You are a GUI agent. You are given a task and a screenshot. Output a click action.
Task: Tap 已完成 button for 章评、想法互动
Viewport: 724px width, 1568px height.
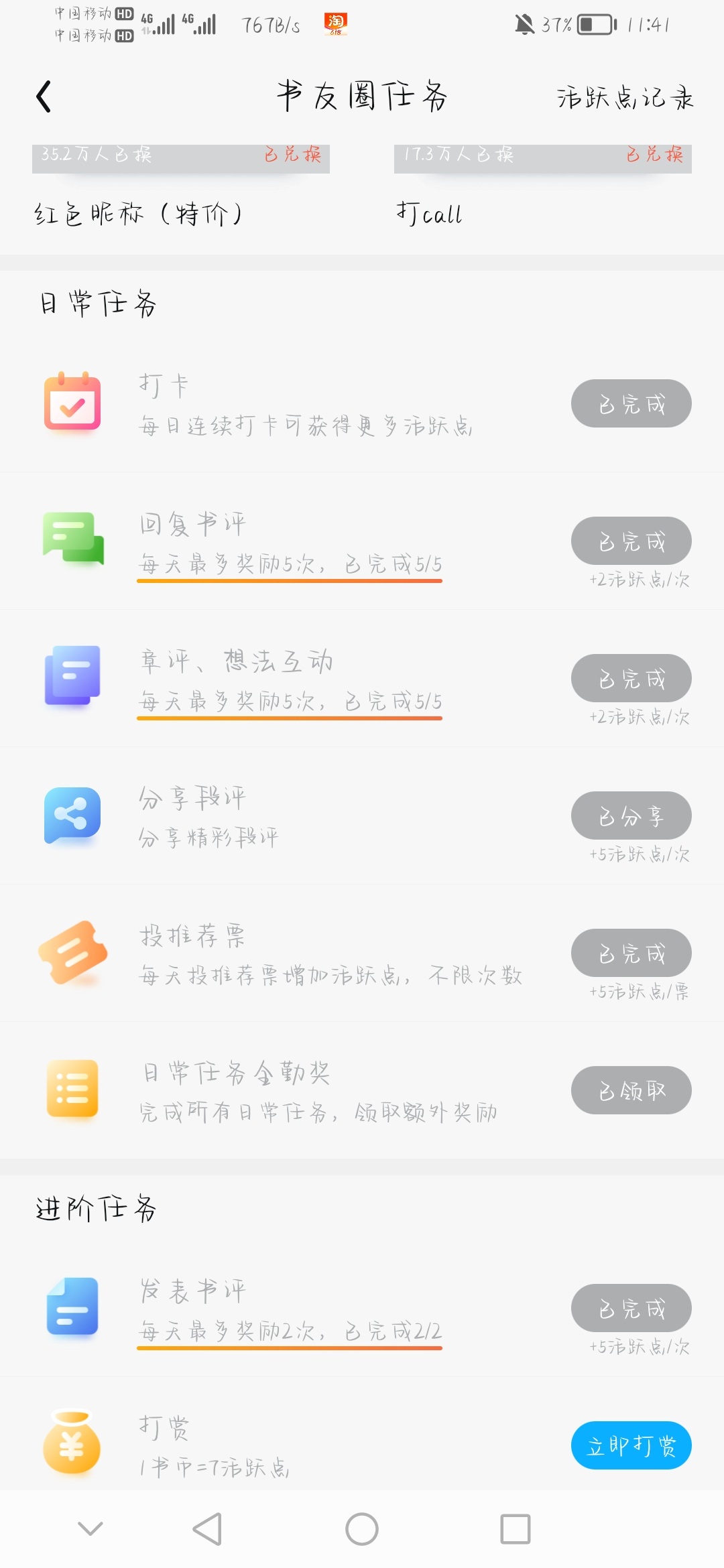point(631,678)
